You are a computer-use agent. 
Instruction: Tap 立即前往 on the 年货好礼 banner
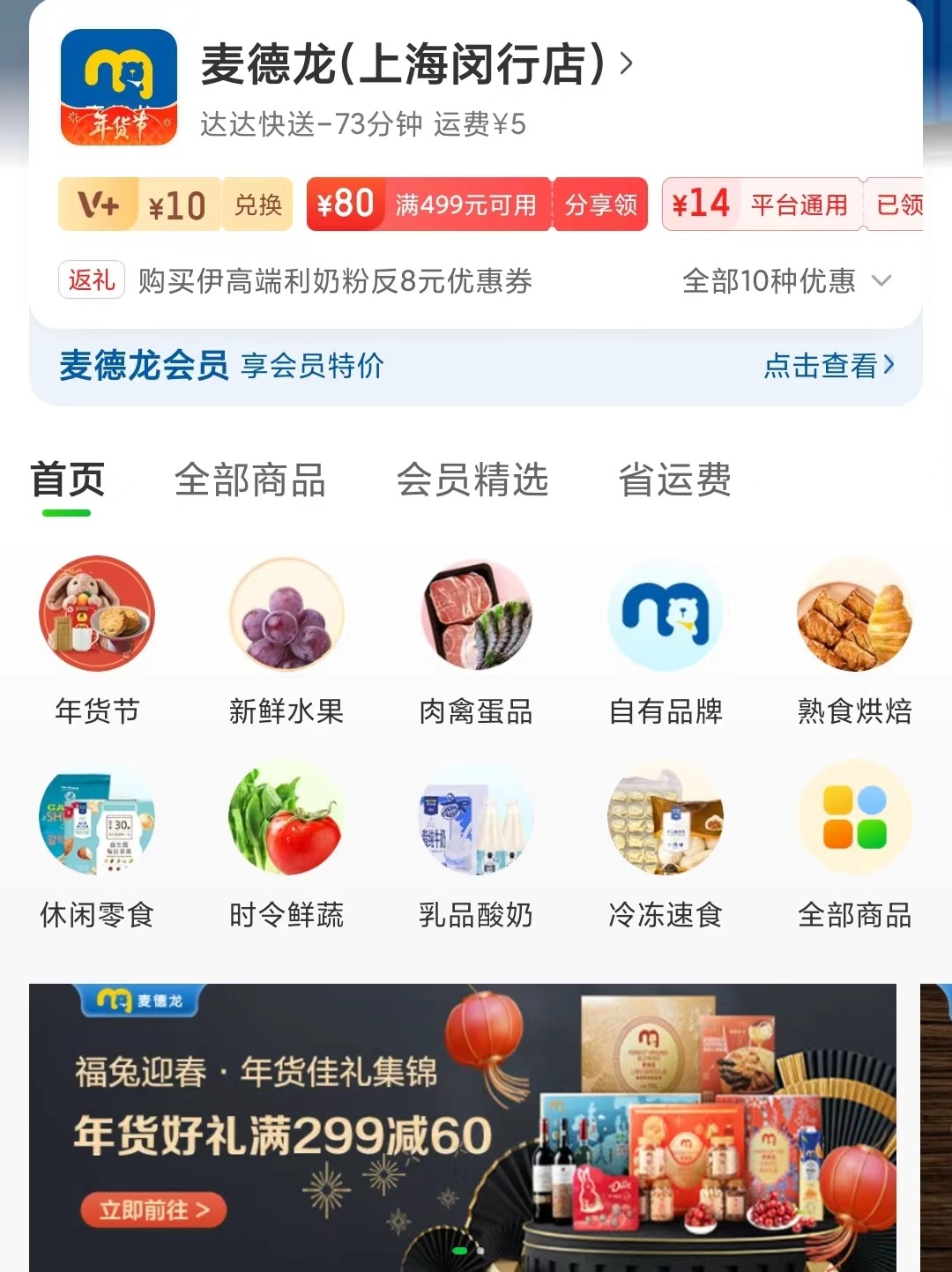pos(153,1210)
